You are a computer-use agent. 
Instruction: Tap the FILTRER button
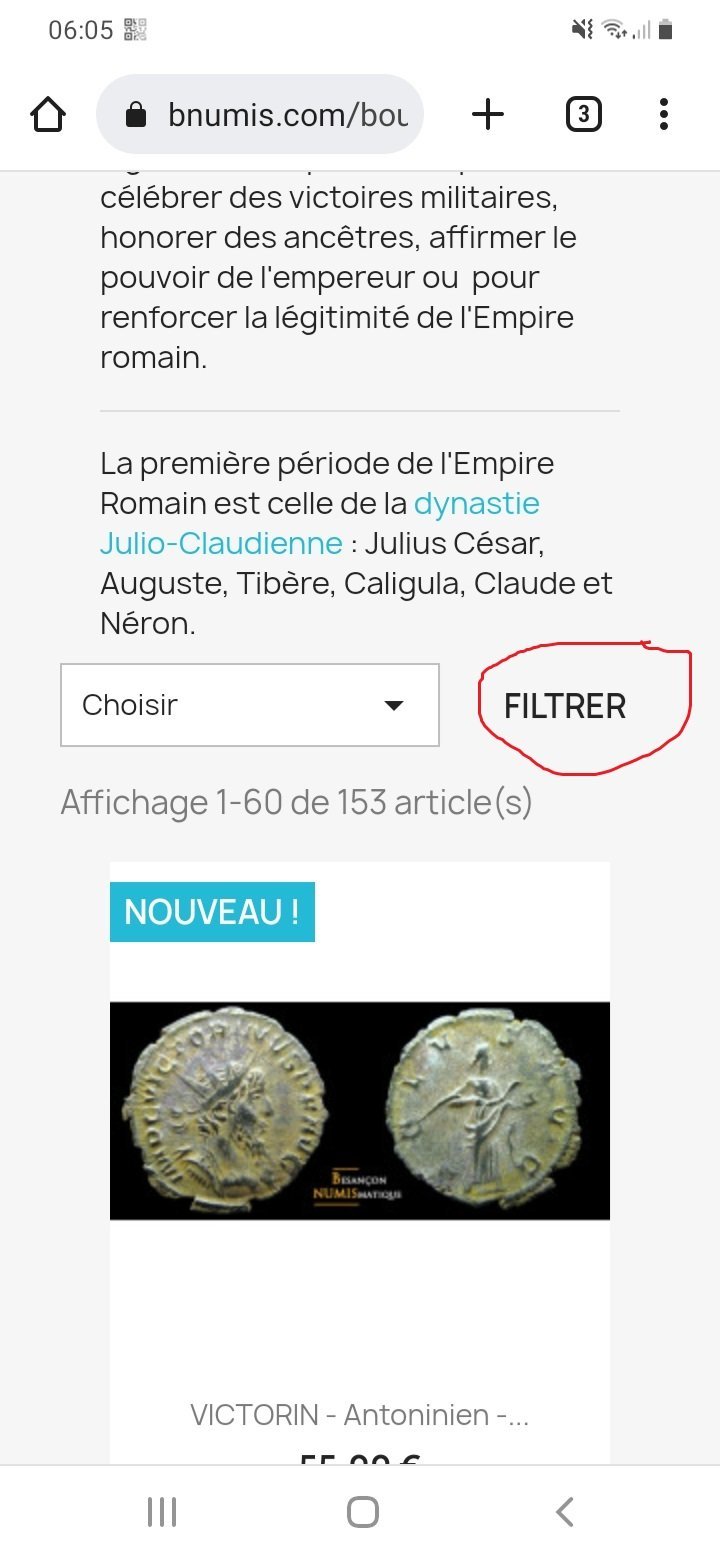[565, 706]
